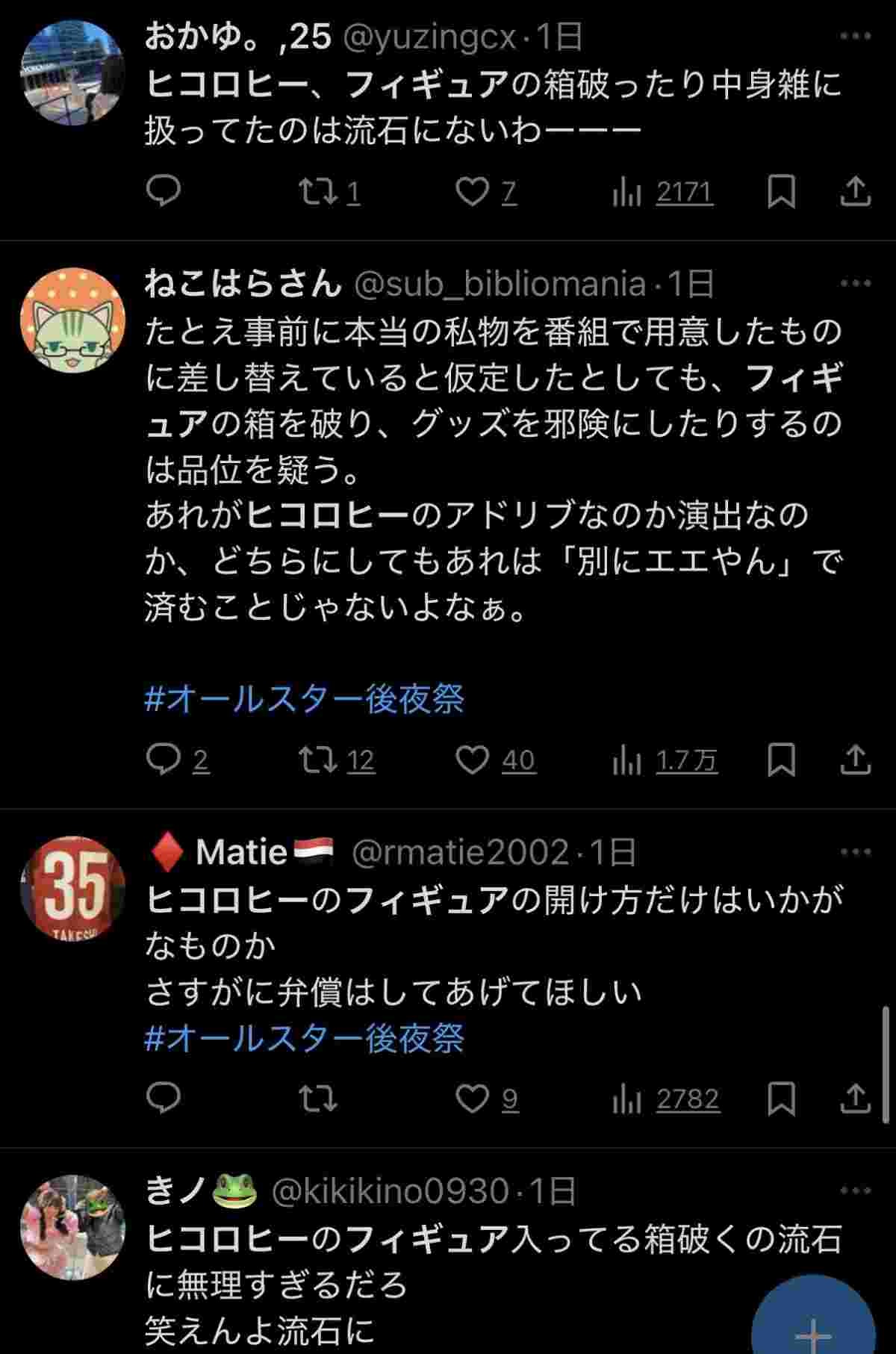
Task: Retweet the post by @yuzingcx
Action: (x=317, y=192)
